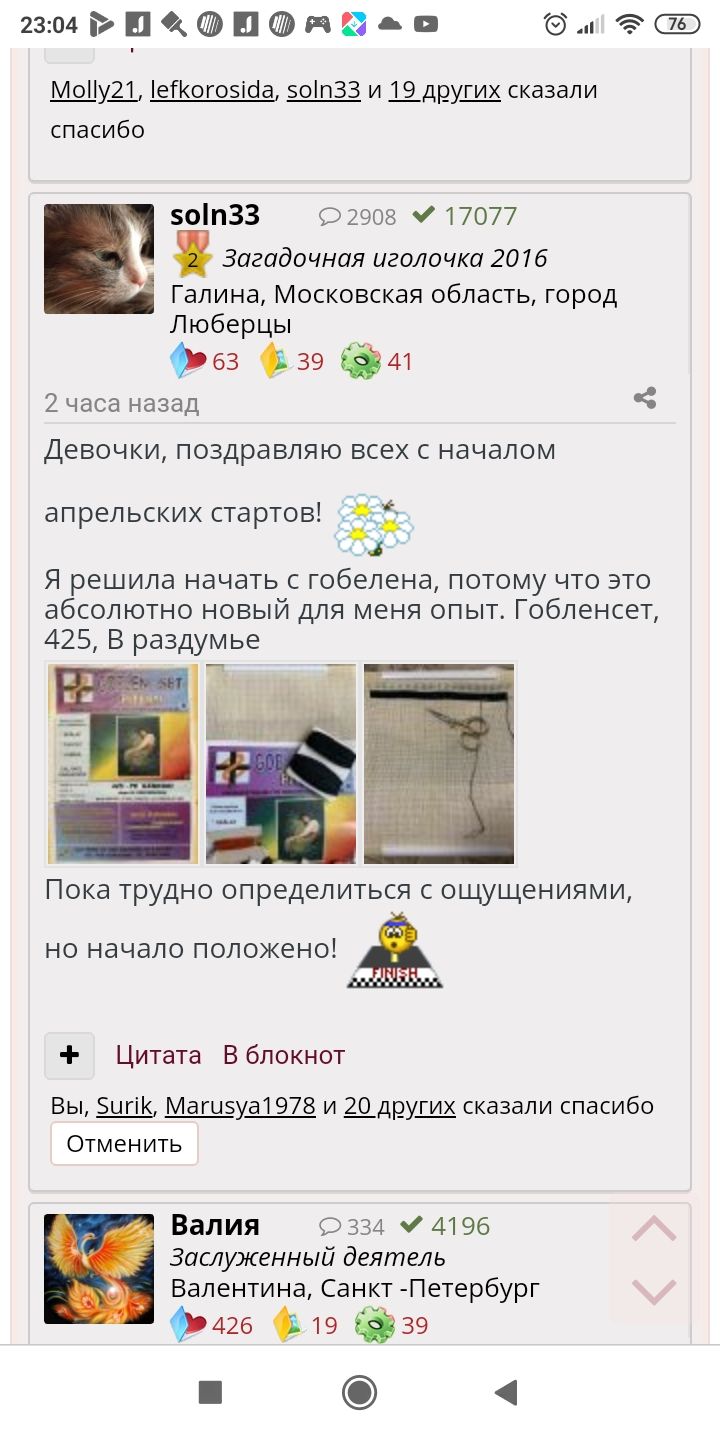This screenshot has width=720, height=1440.
Task: Quote soln33's post via Цитата
Action: pyautogui.click(x=158, y=1055)
